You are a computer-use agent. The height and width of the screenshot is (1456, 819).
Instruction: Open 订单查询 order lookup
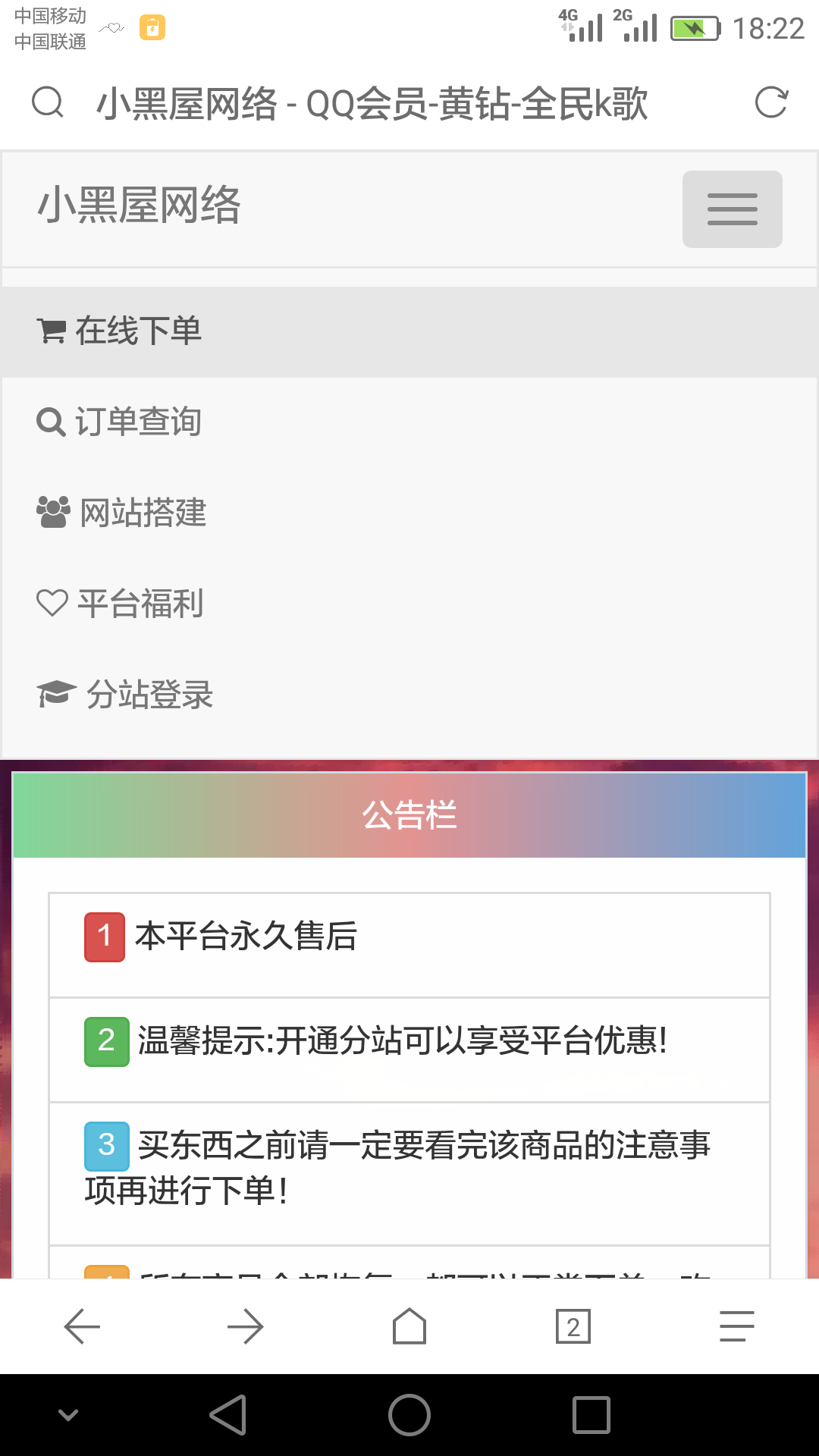(x=409, y=422)
